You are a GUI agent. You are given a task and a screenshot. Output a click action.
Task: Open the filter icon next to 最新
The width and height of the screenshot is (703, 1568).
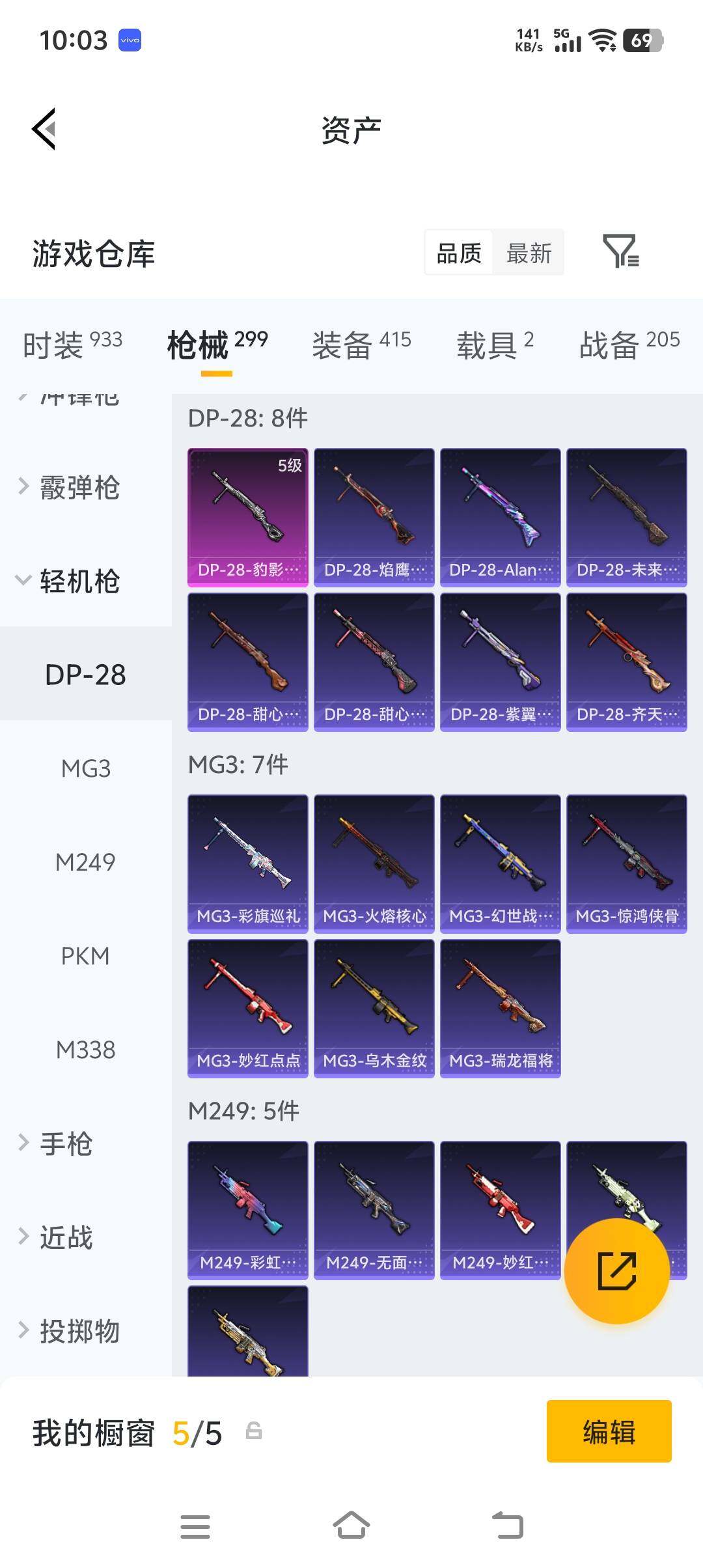[x=620, y=252]
